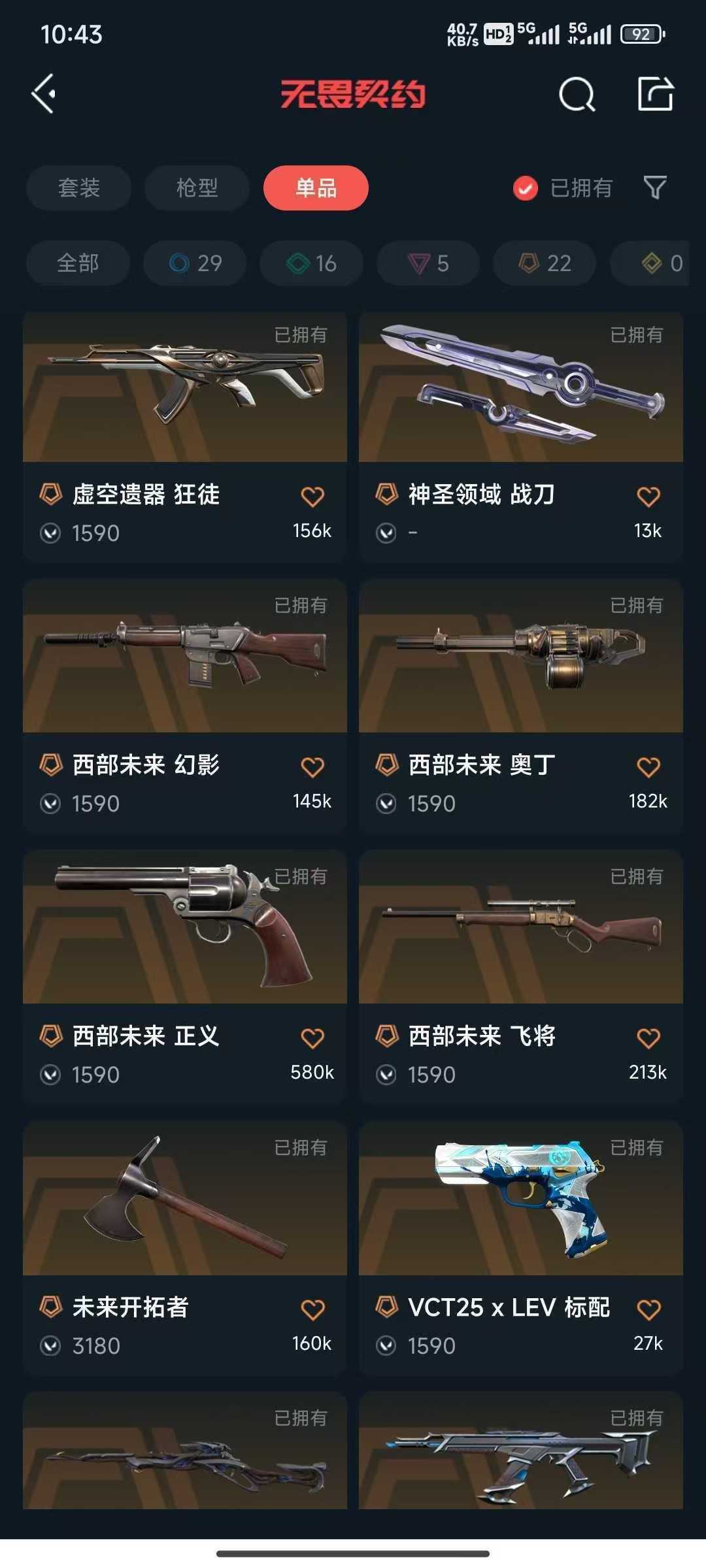Switch to the 枪型 tab
The height and width of the screenshot is (1568, 706).
(x=196, y=188)
